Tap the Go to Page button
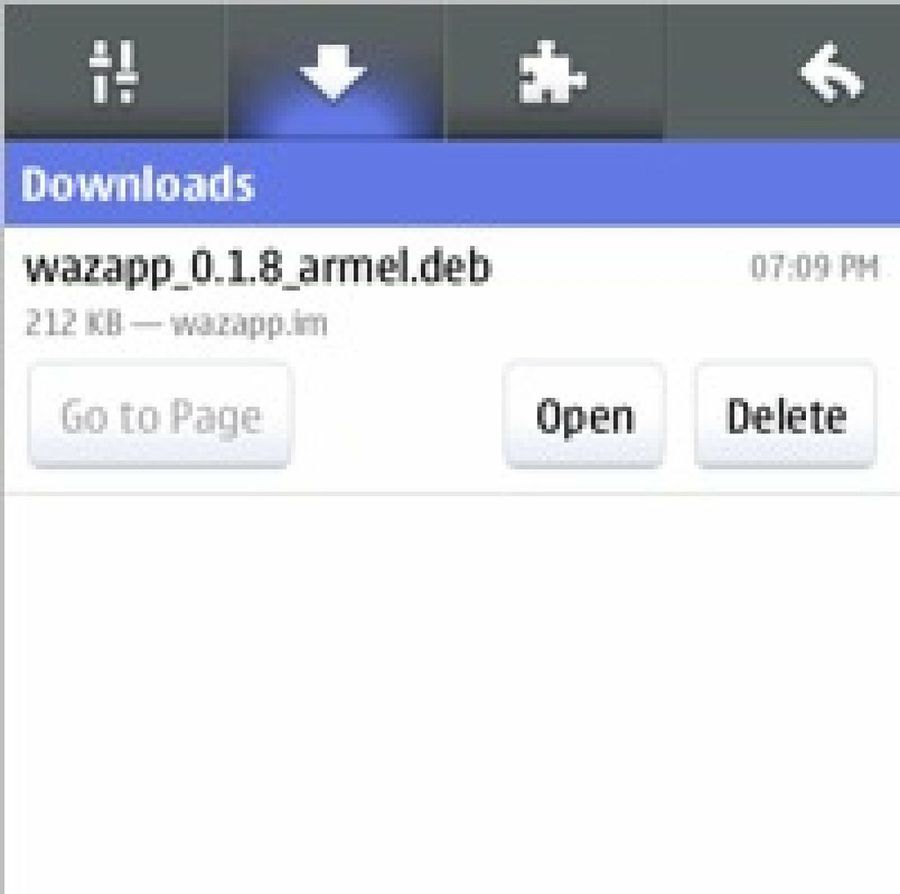 pyautogui.click(x=160, y=416)
